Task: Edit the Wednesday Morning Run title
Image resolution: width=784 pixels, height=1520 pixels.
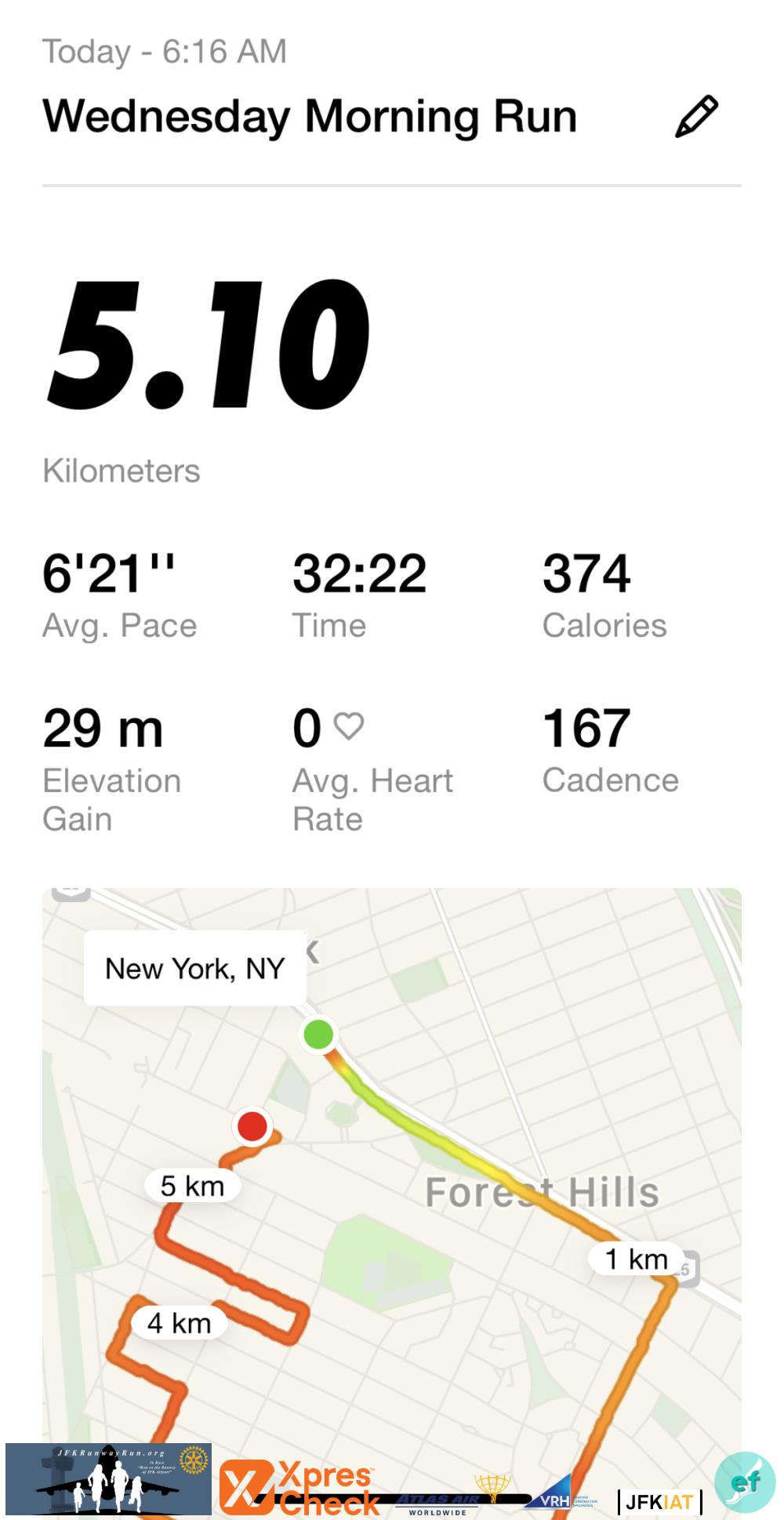Action: point(696,117)
